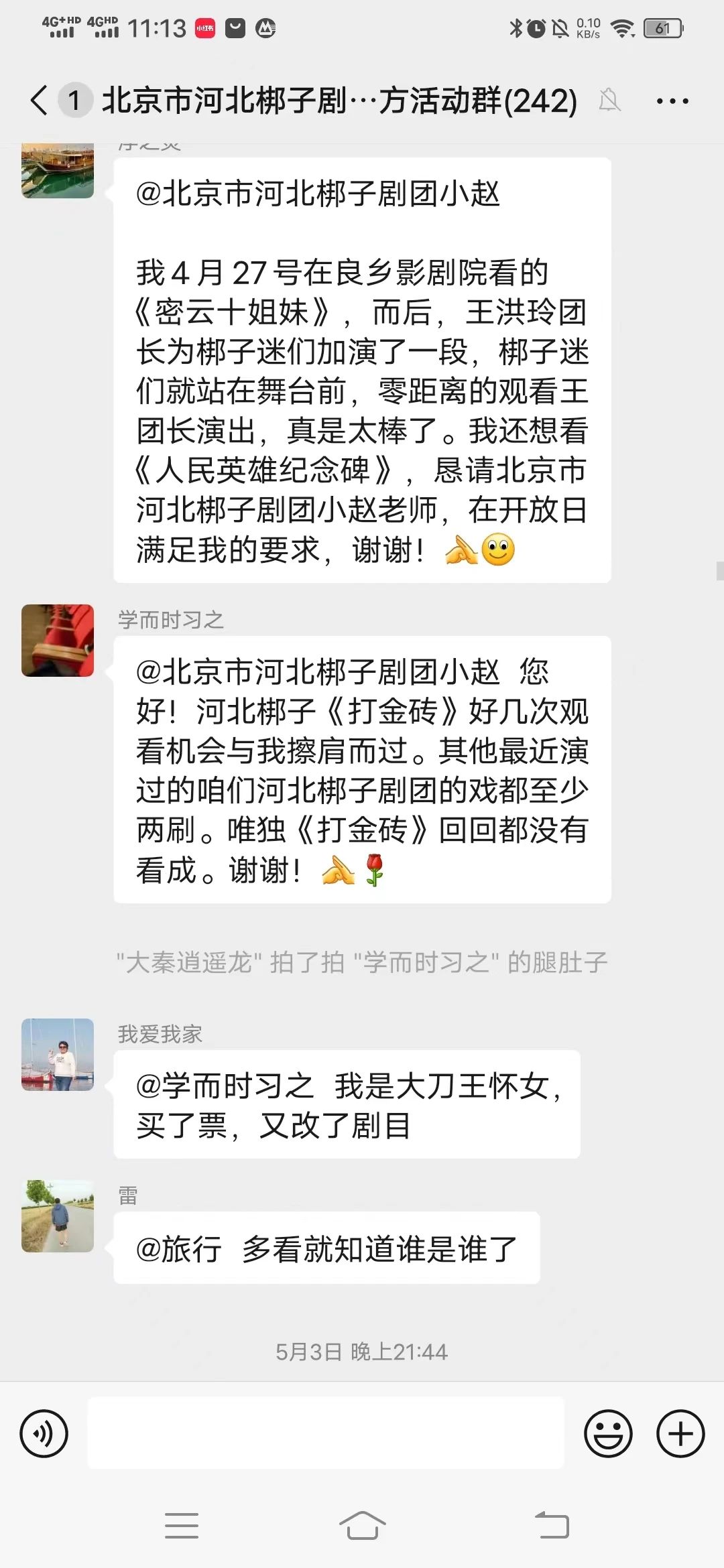Open group chat options menu
The height and width of the screenshot is (1568, 724).
(x=672, y=101)
